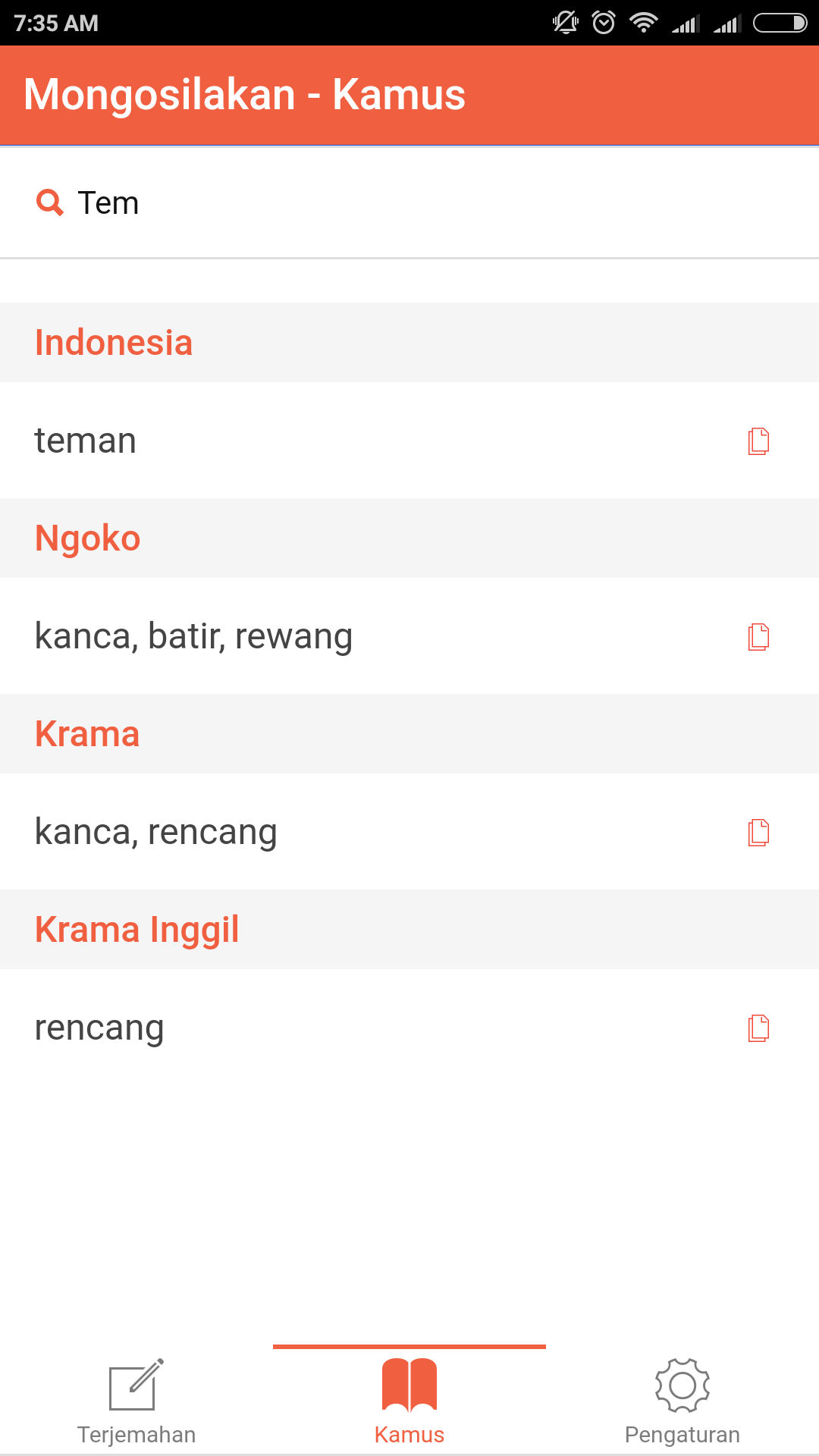Screen dimensions: 819x1456
Task: Select the Kamus tab
Action: pyautogui.click(x=409, y=1401)
